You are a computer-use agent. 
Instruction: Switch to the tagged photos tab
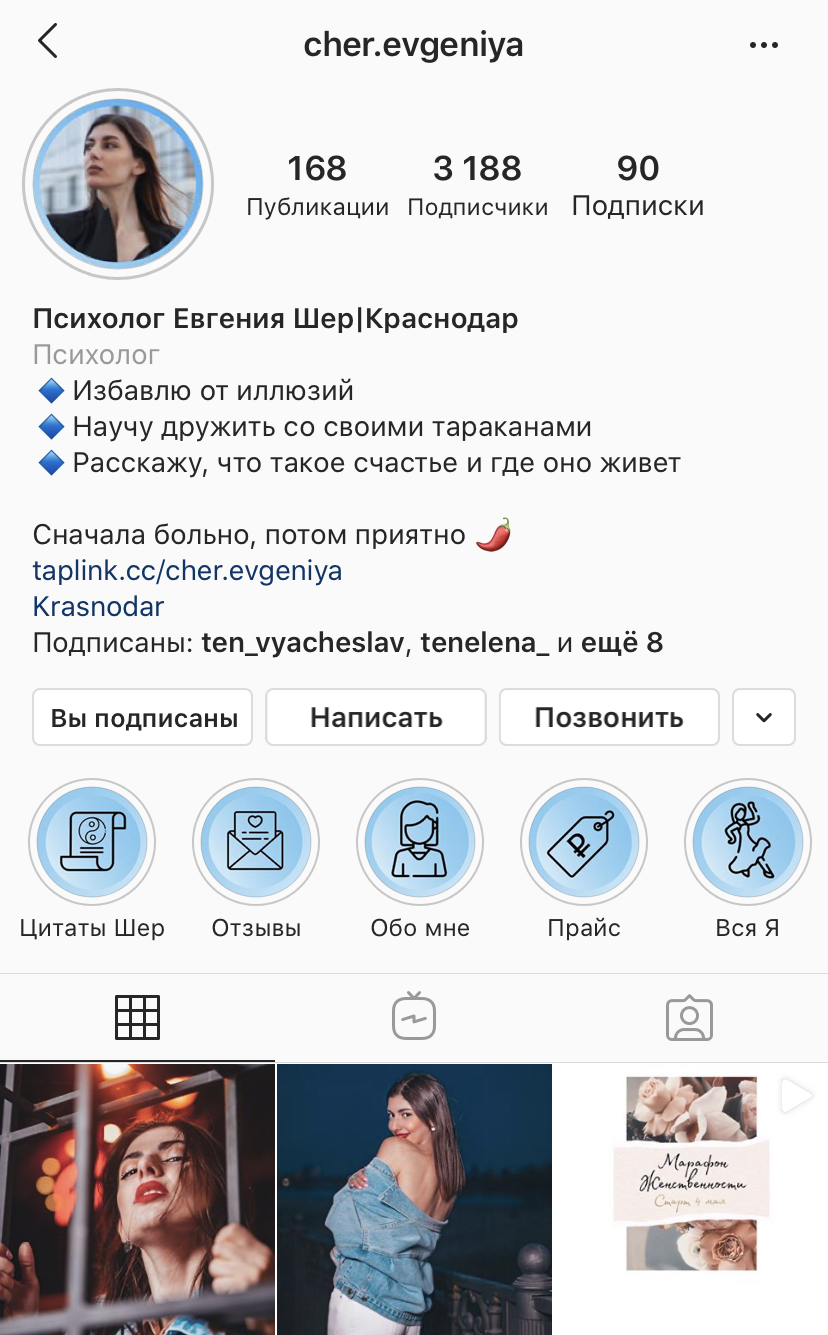pos(689,1018)
